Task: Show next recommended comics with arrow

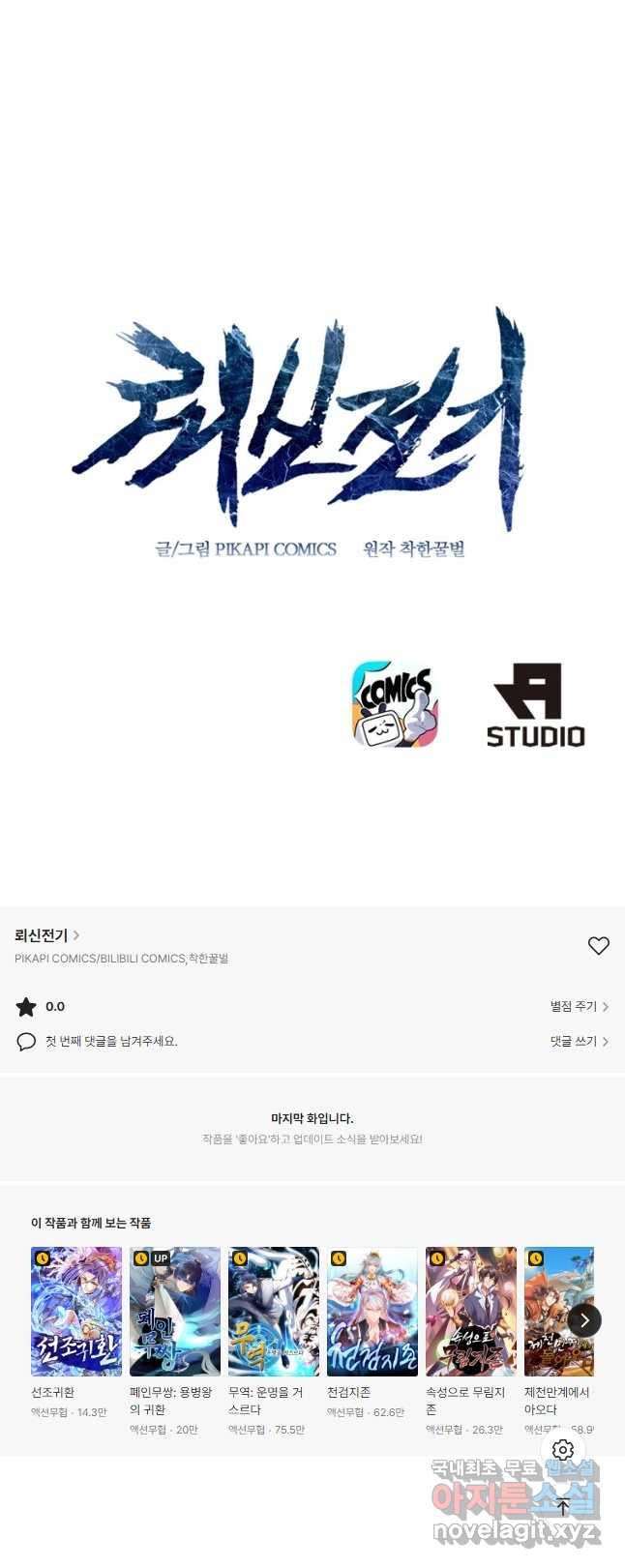Action: coord(584,1320)
